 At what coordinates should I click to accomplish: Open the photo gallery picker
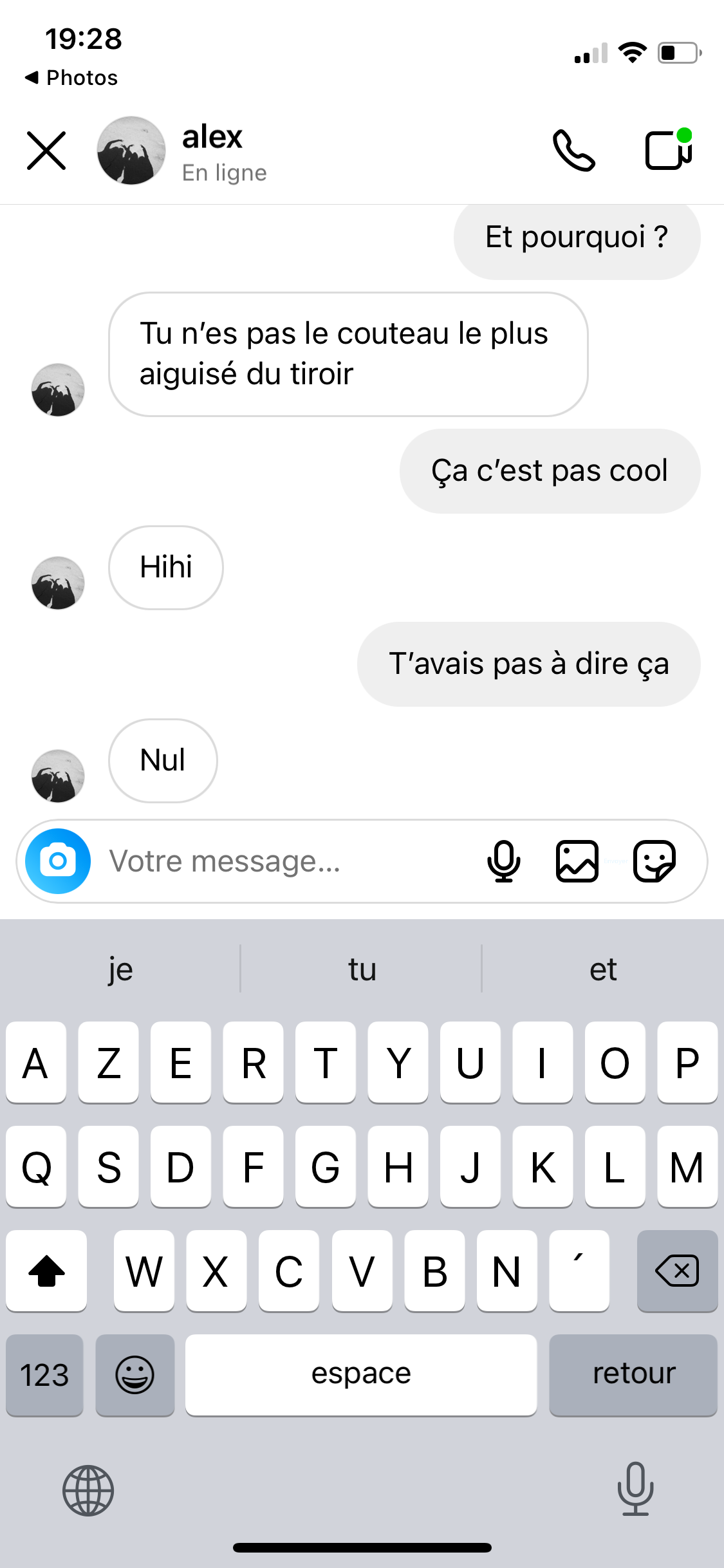click(x=577, y=861)
